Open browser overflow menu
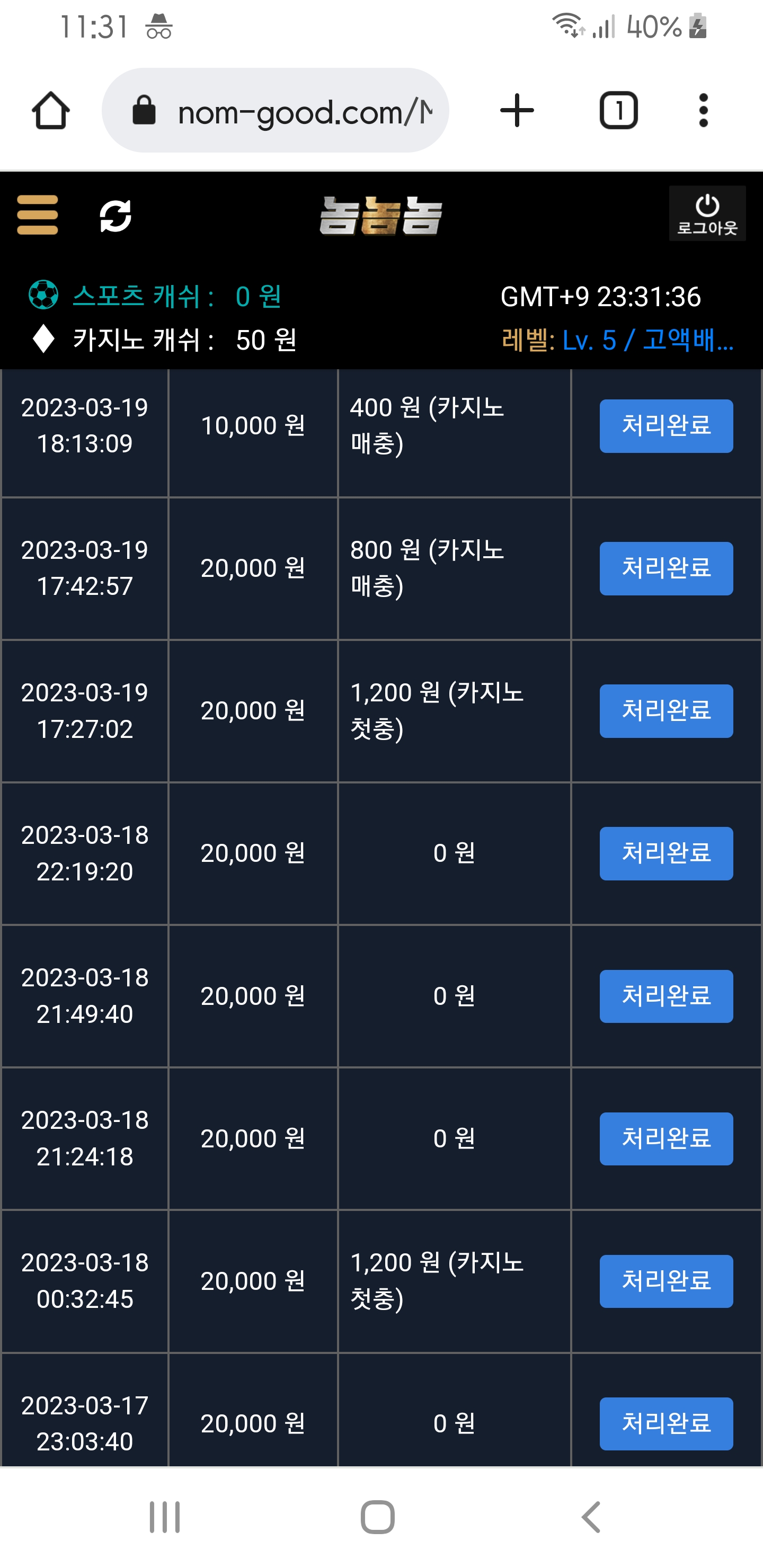This screenshot has height=1568, width=763. tap(703, 111)
